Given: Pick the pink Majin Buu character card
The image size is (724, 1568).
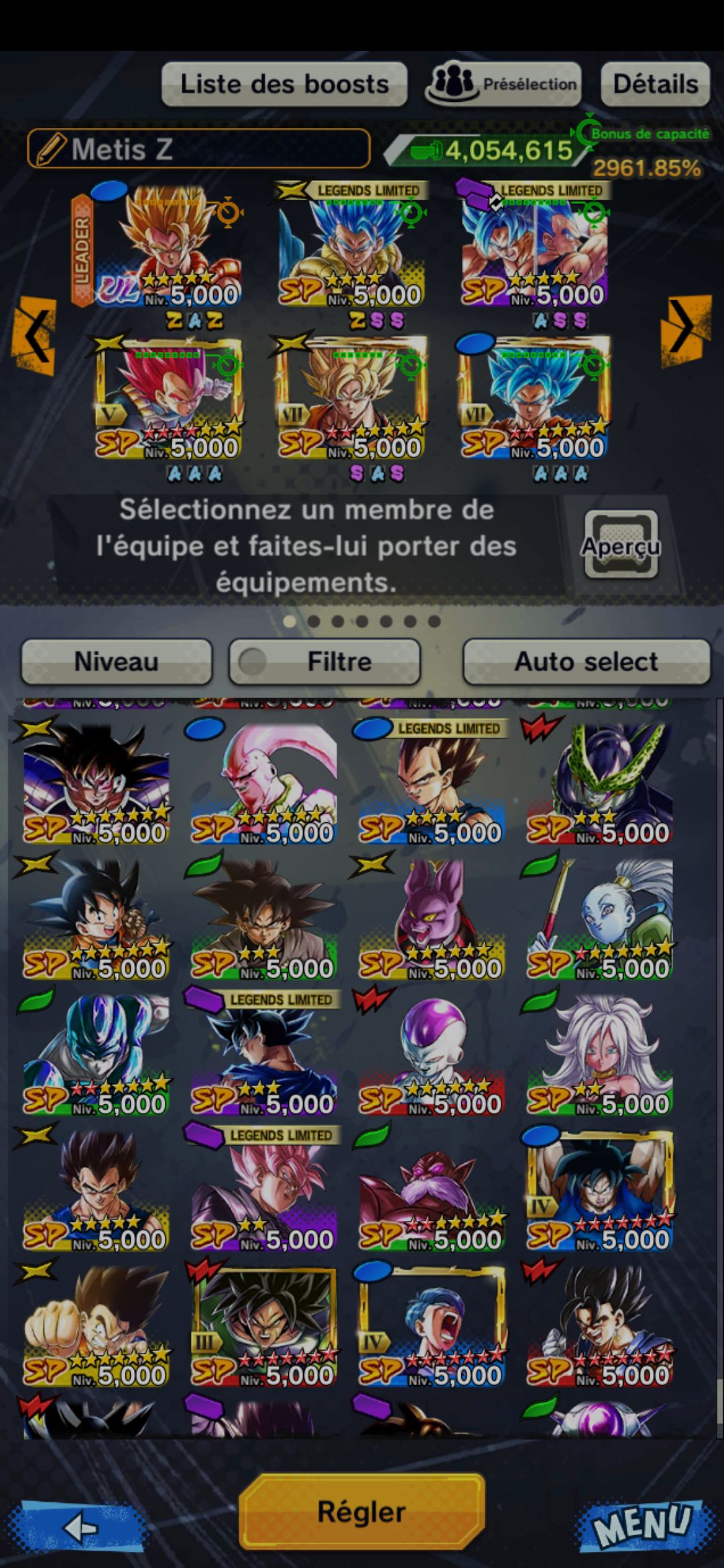Looking at the screenshot, I should [263, 783].
